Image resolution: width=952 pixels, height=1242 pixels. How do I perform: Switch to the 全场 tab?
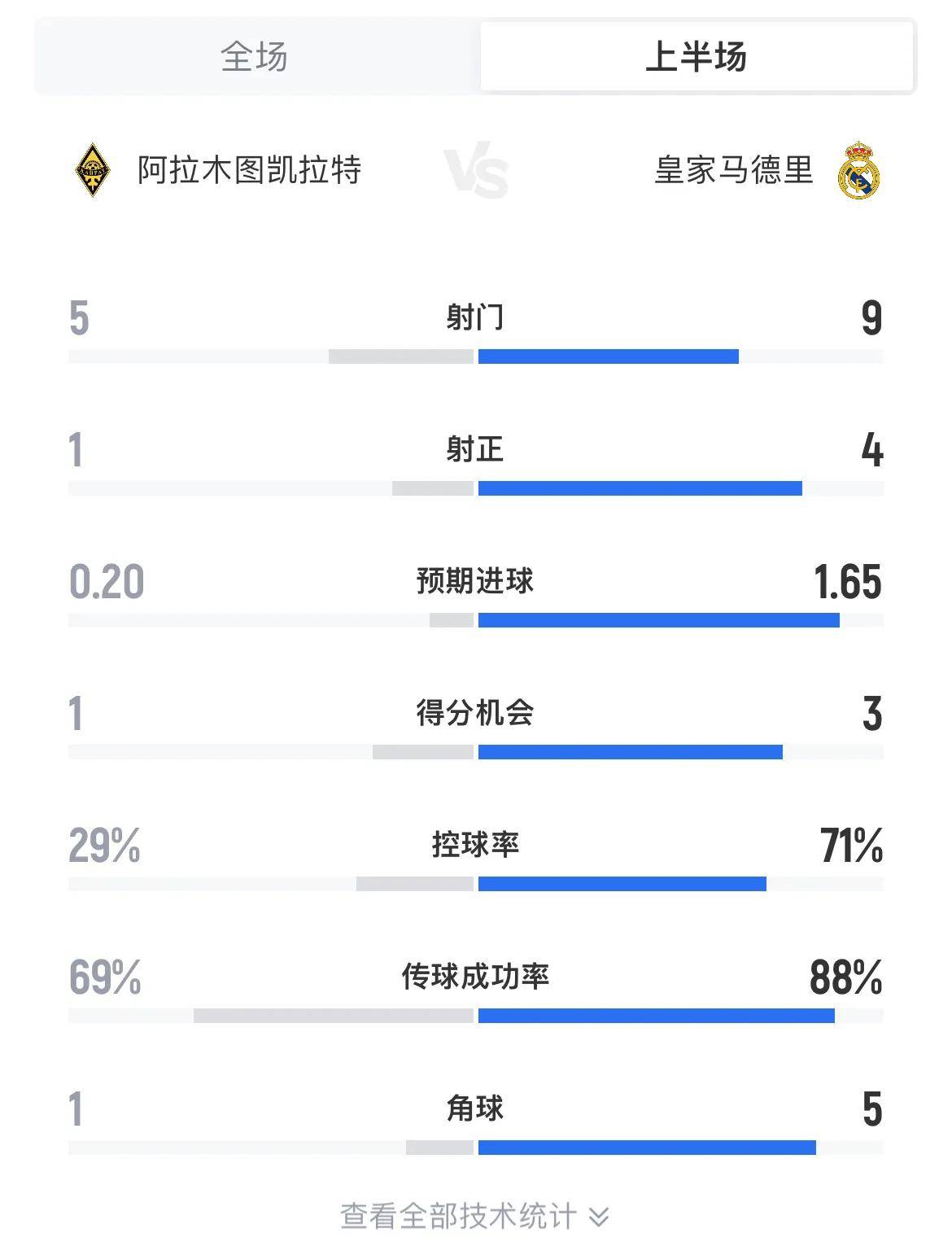[255, 57]
